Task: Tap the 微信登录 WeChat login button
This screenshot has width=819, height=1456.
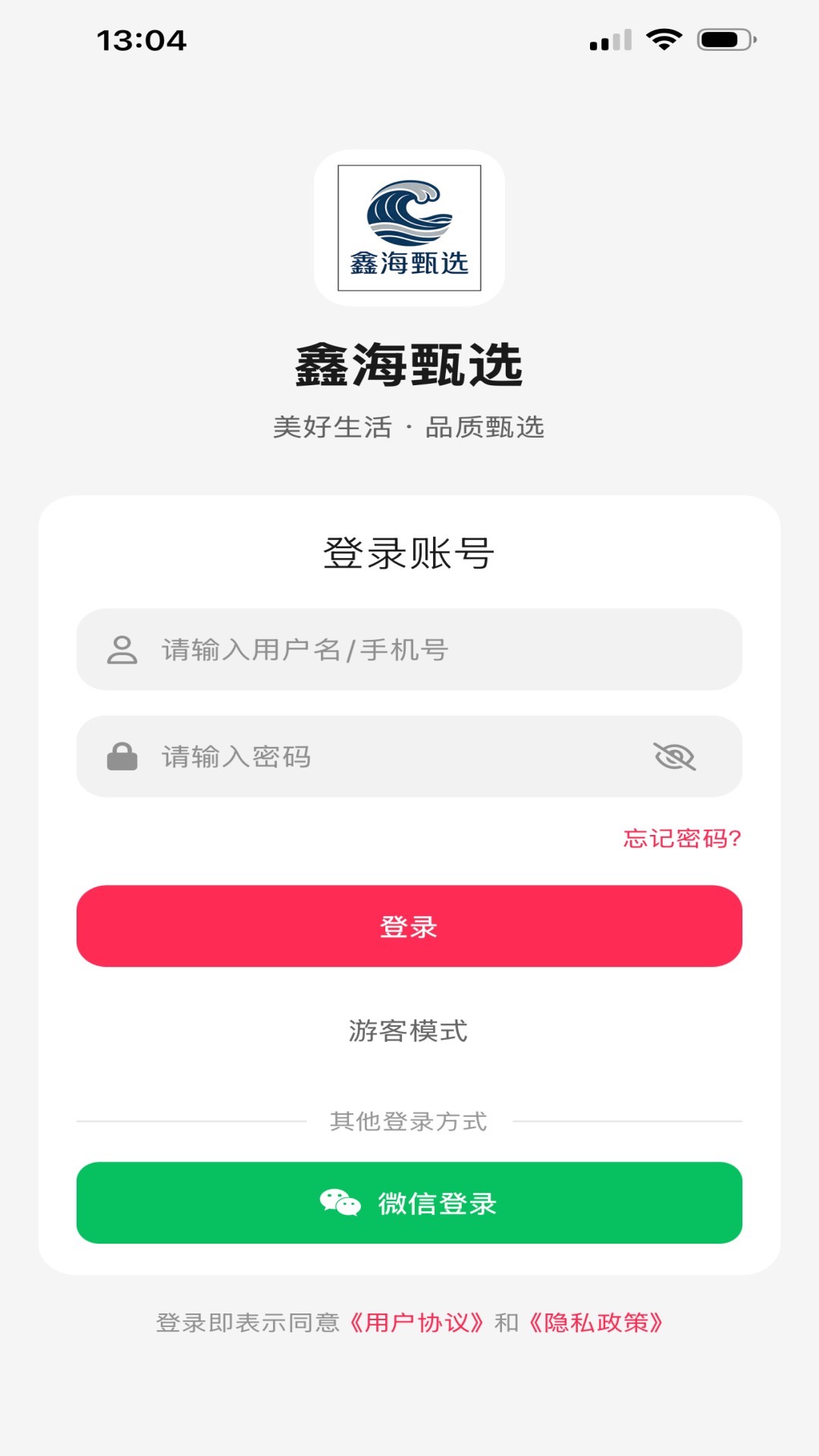Action: 409,1203
